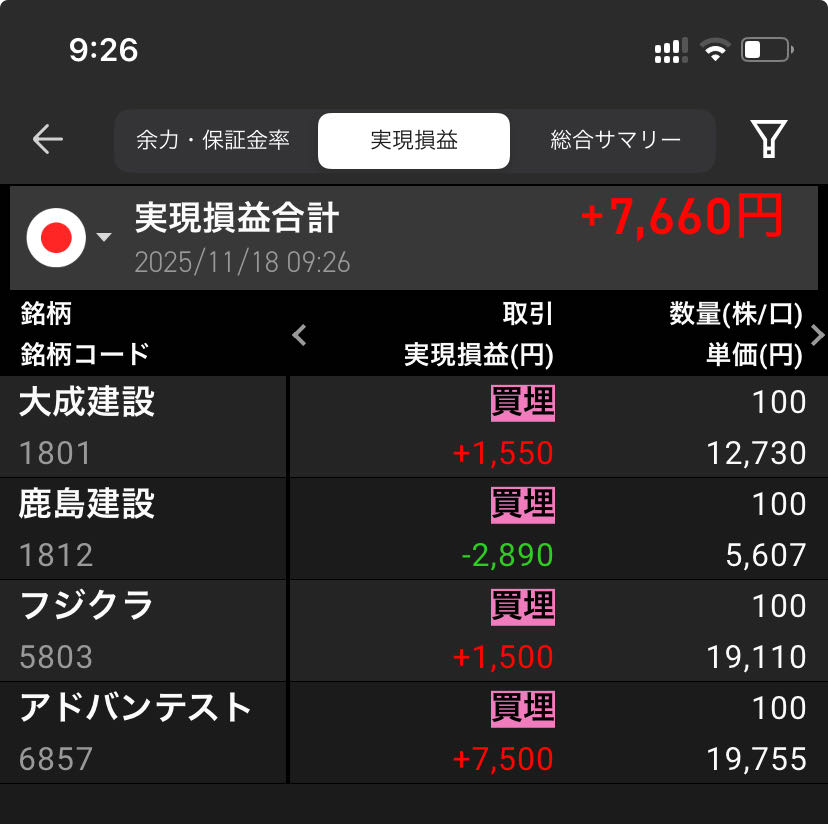828x824 pixels.
Task: Select the 実現損益 tab
Action: coord(413,140)
